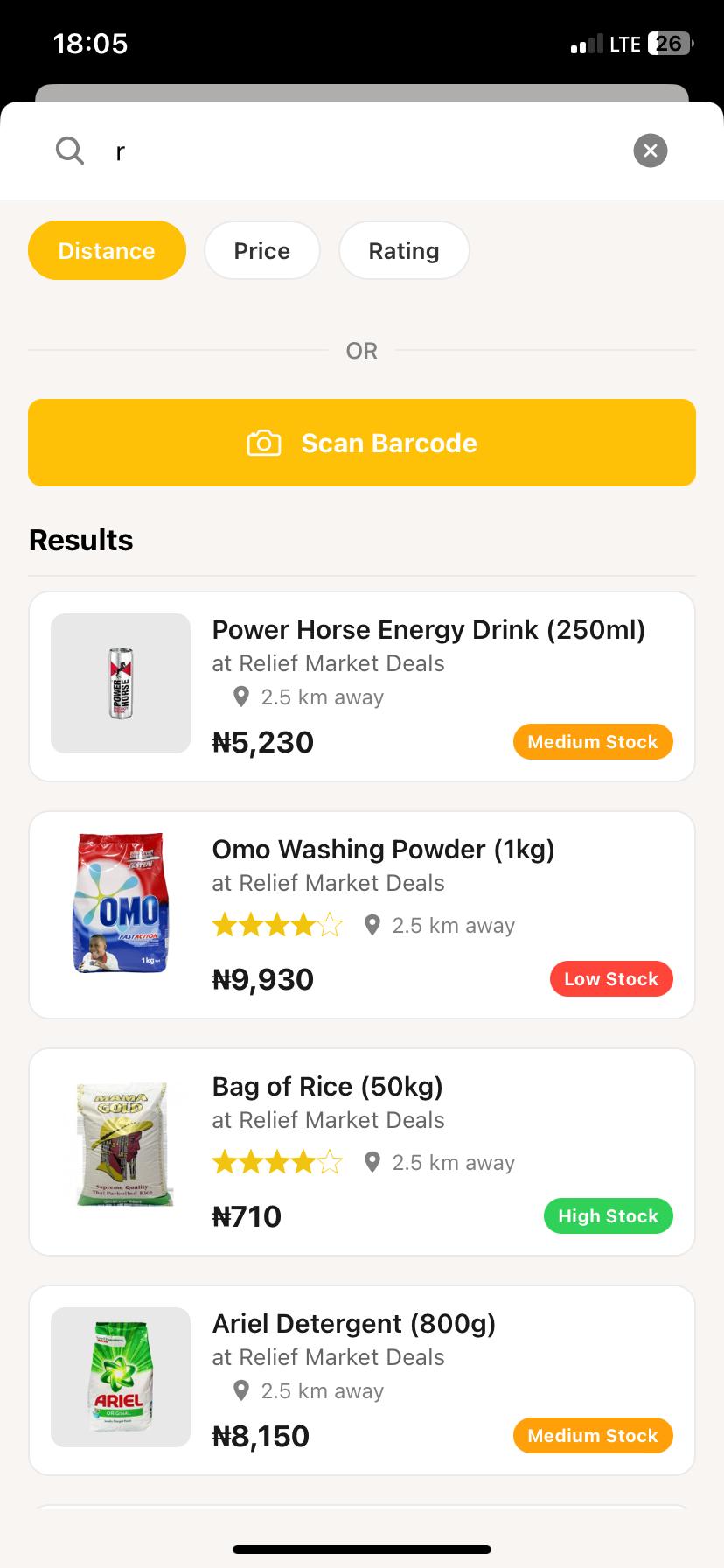
Task: Open the Power Horse Energy Drink result
Action: [x=362, y=687]
